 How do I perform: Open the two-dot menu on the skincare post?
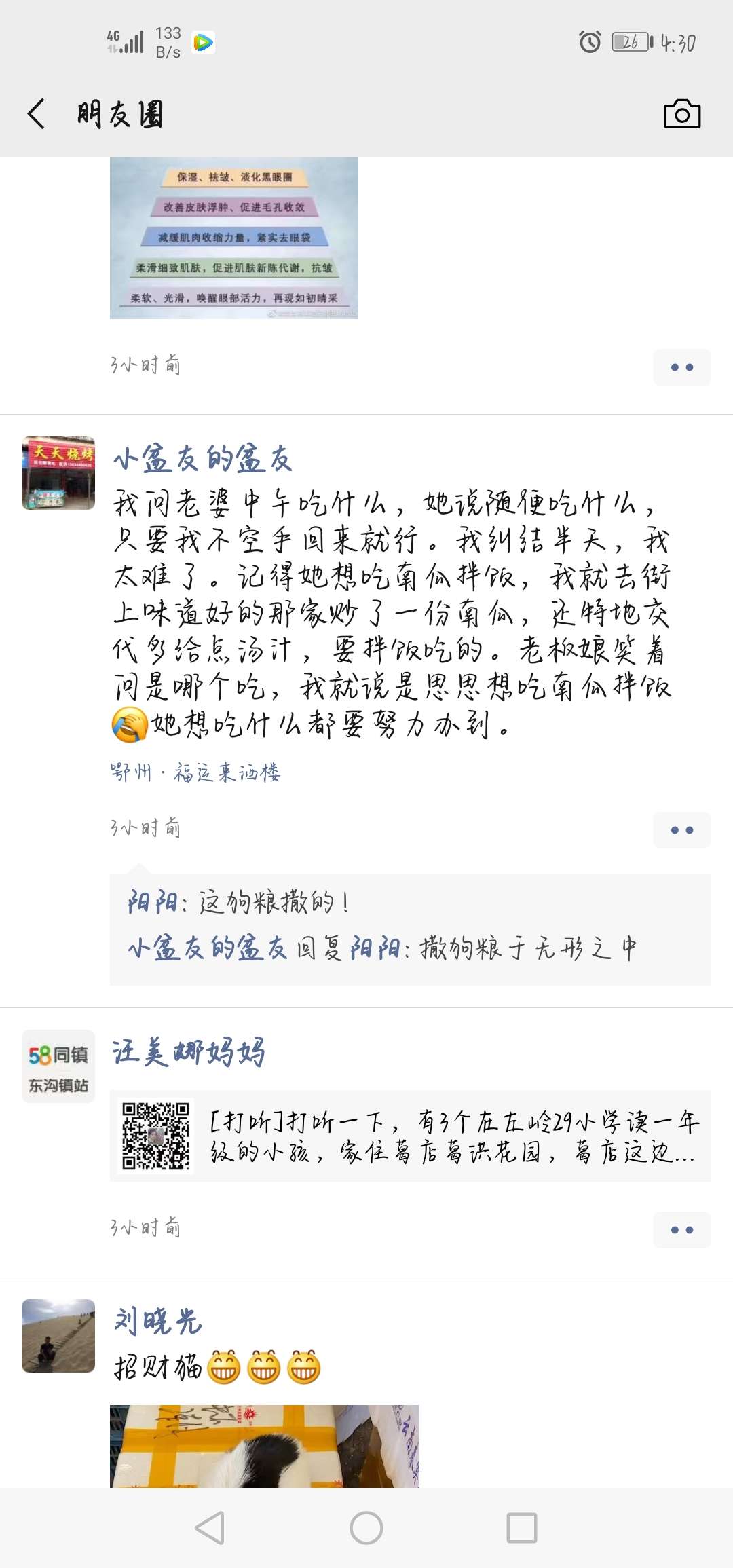681,366
